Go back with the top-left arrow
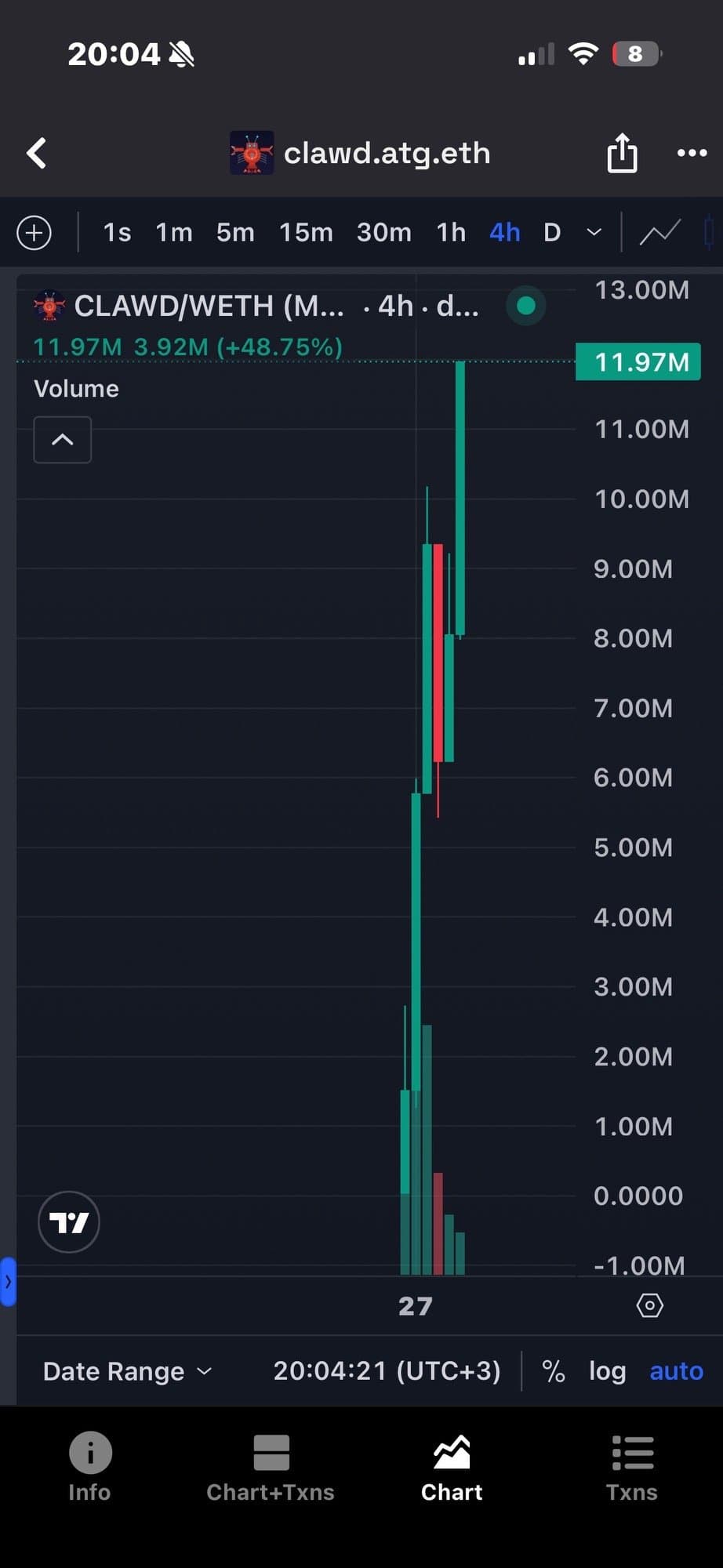This screenshot has height=1568, width=723. (37, 153)
